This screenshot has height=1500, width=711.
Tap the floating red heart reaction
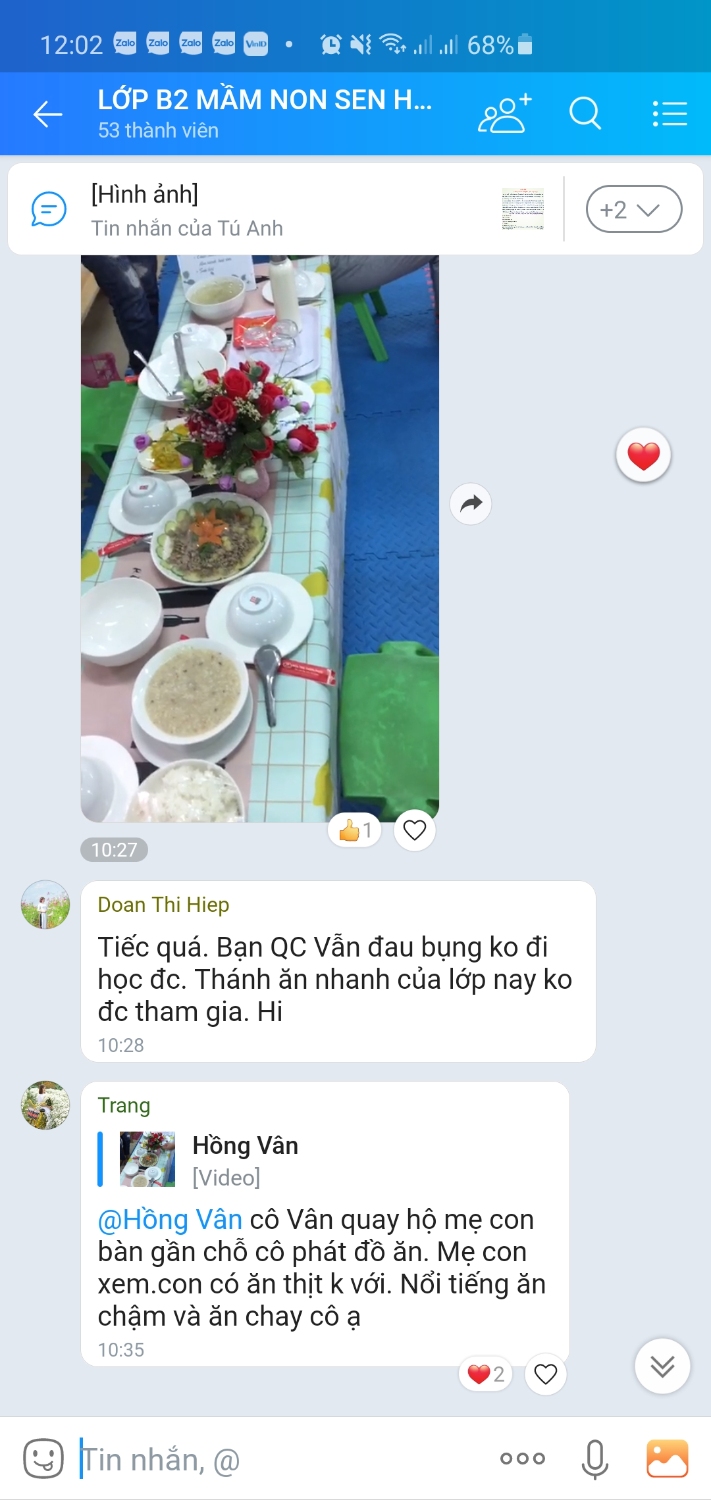(x=643, y=456)
